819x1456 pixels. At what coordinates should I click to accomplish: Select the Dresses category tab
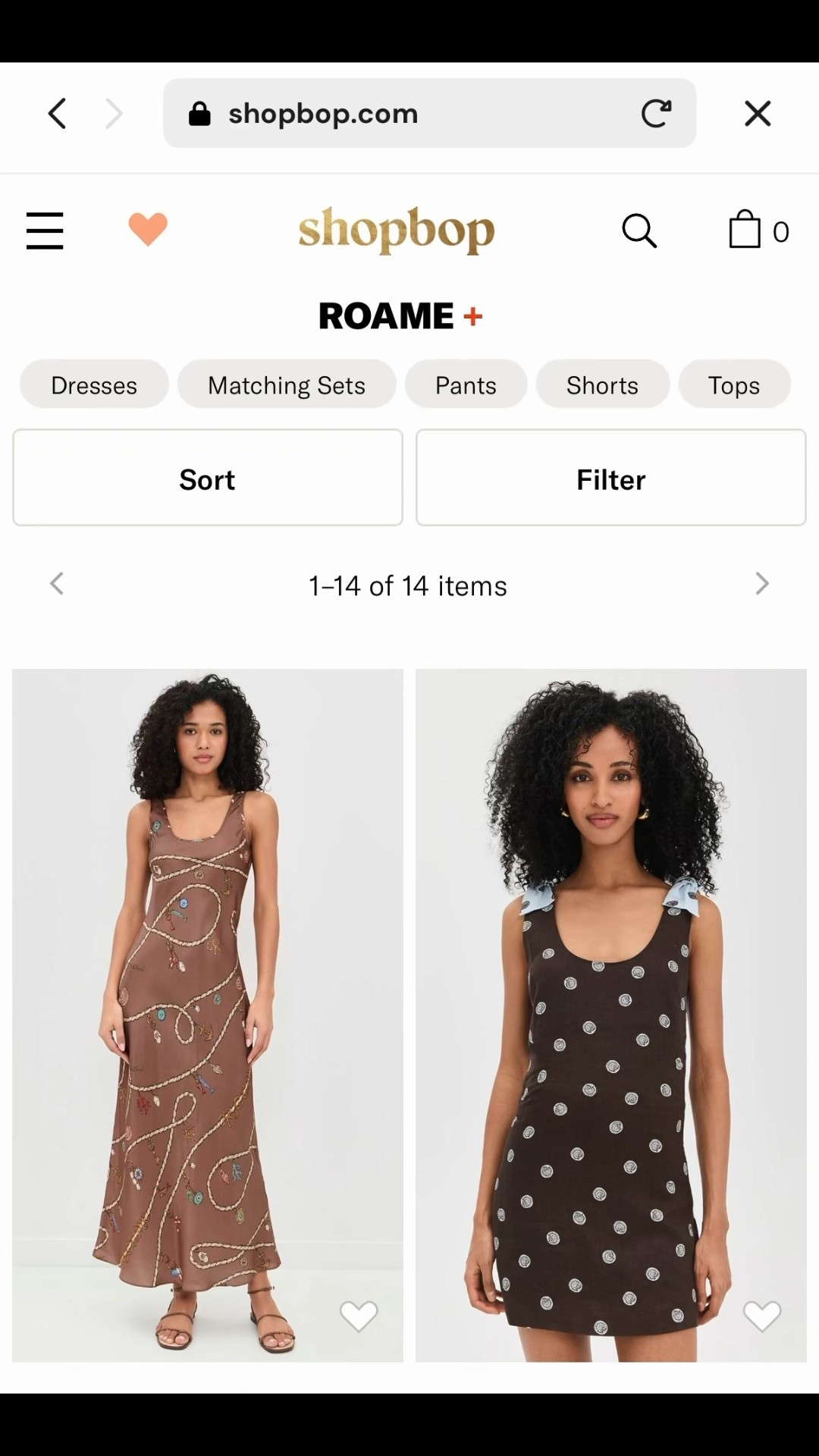pos(93,384)
